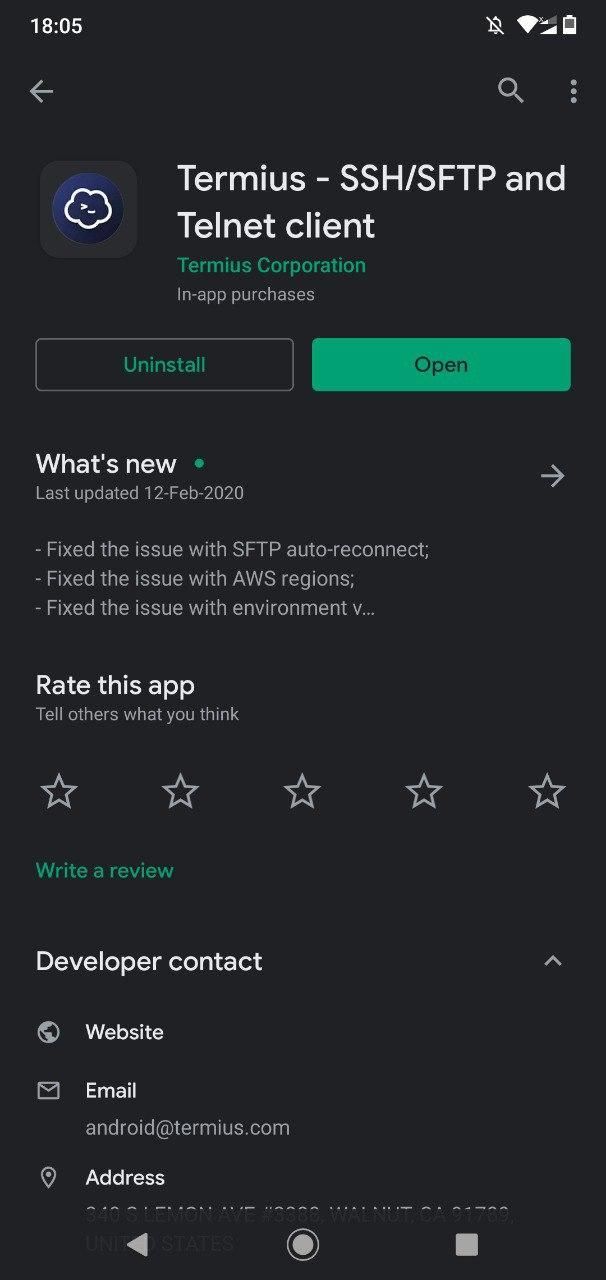Collapse the Developer contact section
The height and width of the screenshot is (1280, 606).
(x=552, y=962)
